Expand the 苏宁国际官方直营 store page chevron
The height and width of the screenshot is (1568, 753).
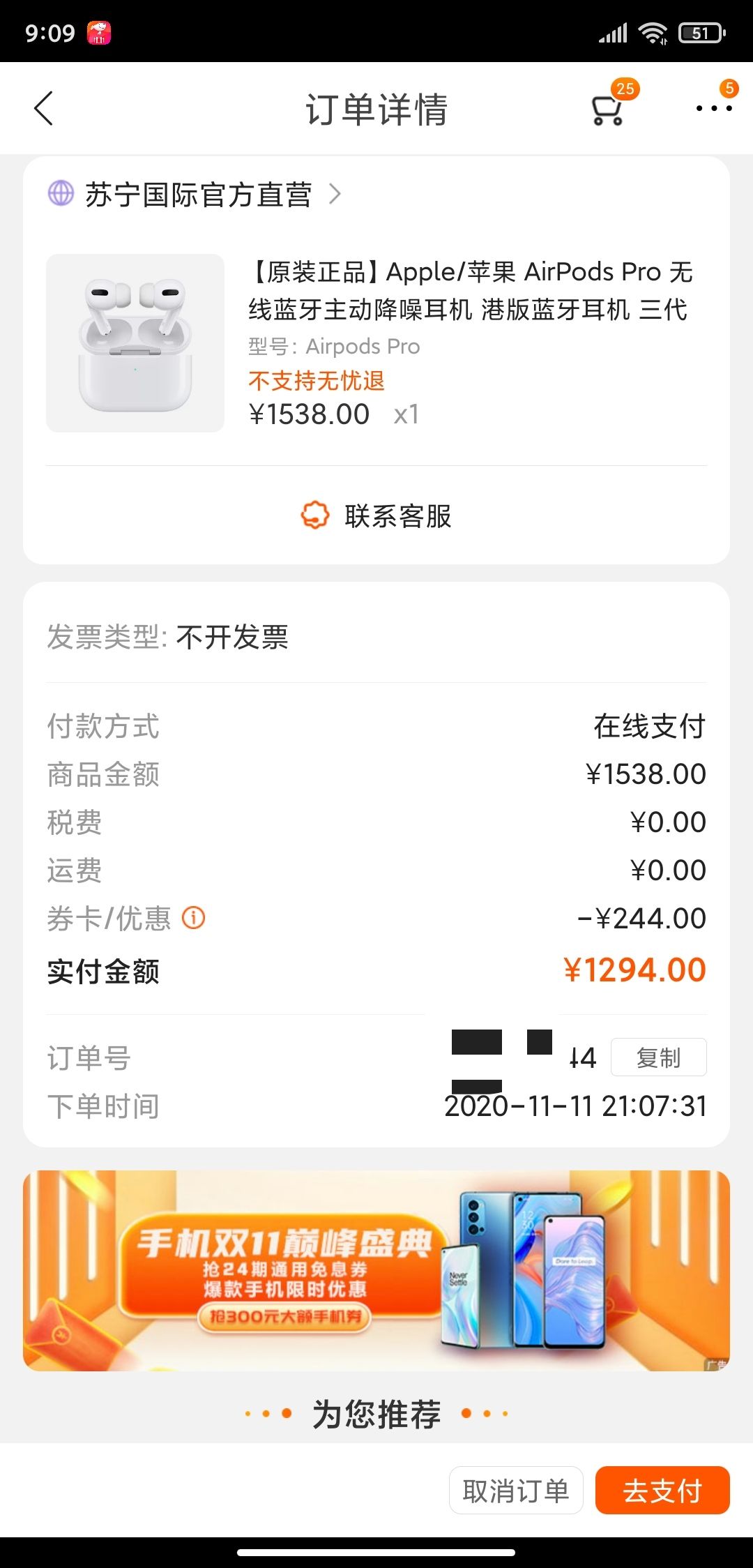336,194
